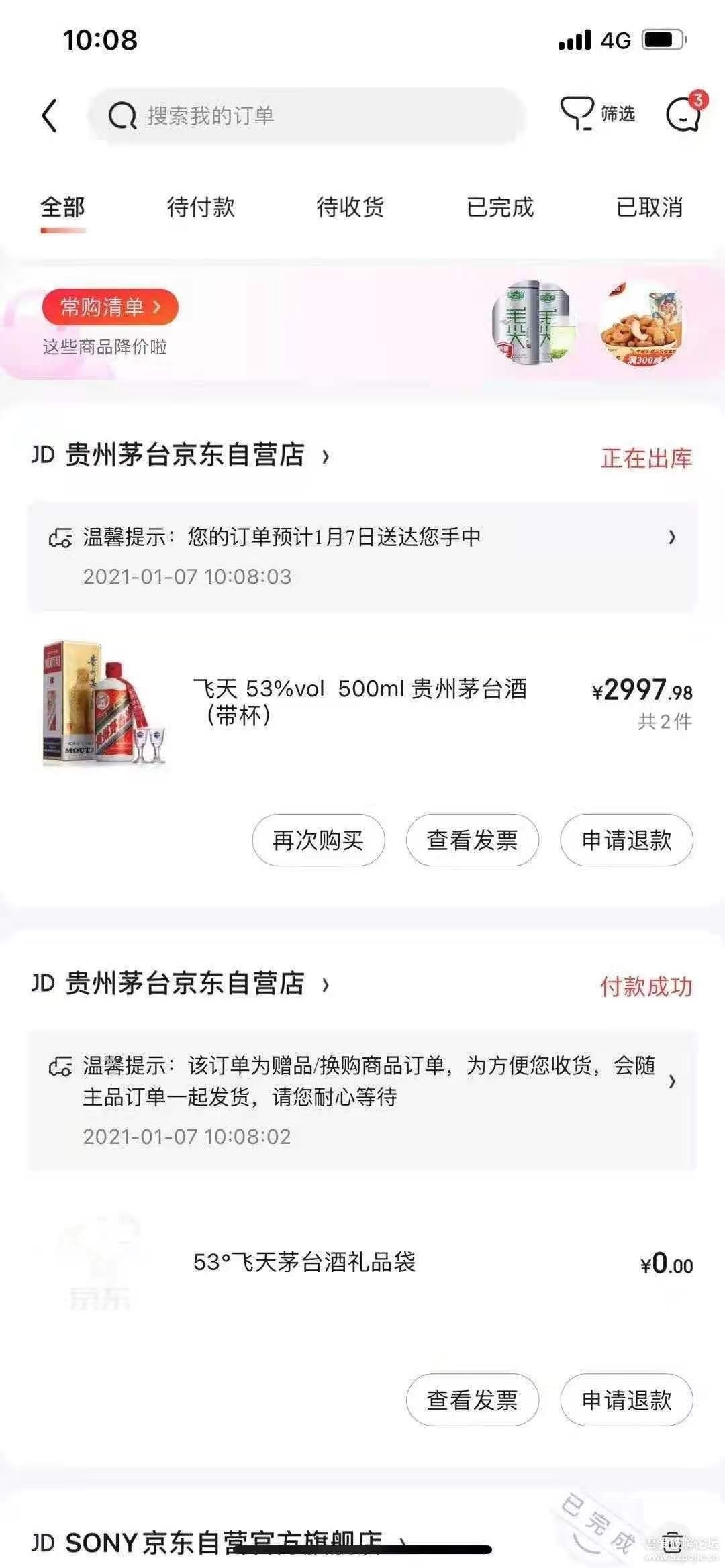
Task: View invoice for the 礼品袋 order
Action: tap(472, 1400)
